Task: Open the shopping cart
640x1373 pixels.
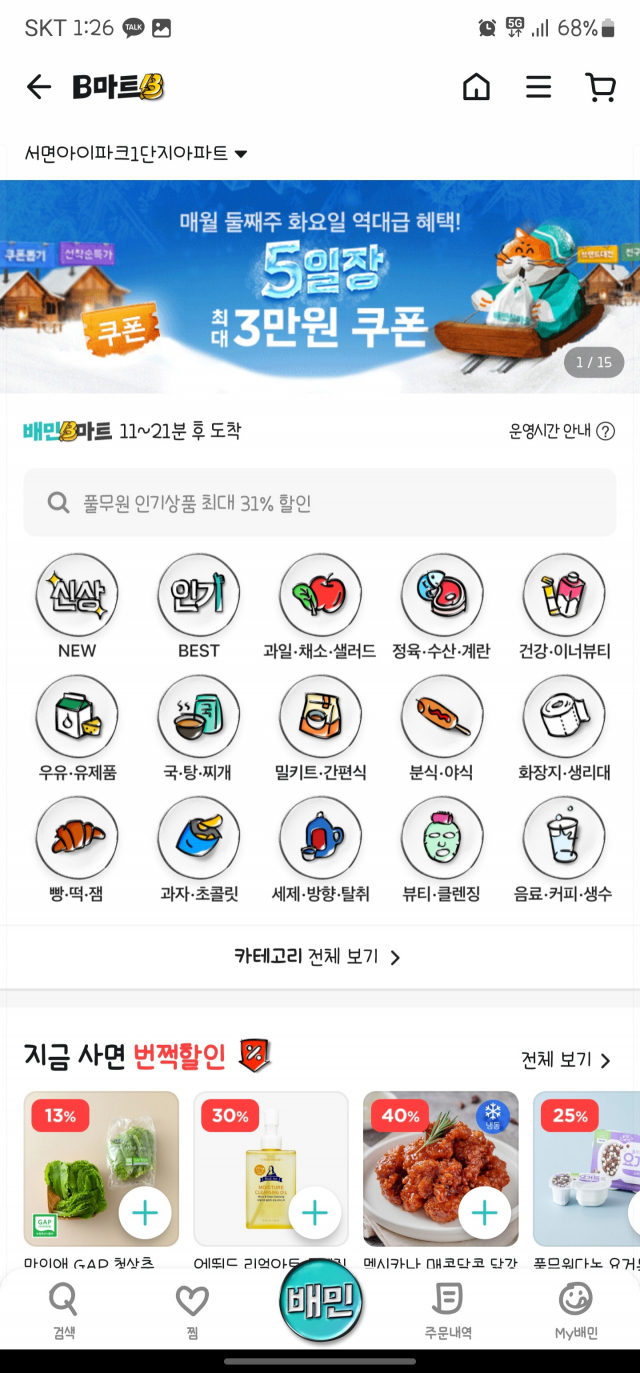Action: pos(600,88)
